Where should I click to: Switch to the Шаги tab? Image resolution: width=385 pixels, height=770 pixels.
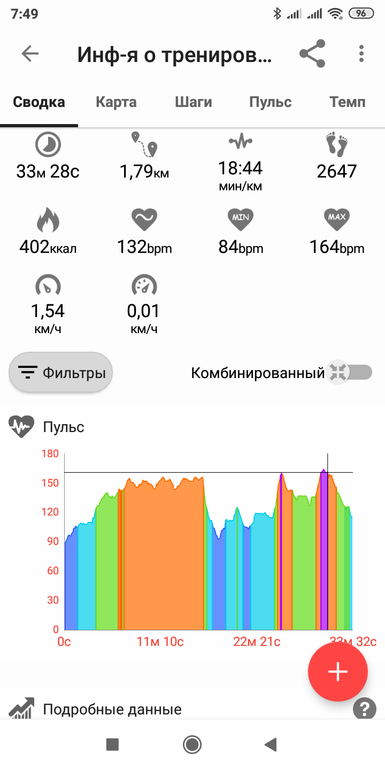click(193, 102)
